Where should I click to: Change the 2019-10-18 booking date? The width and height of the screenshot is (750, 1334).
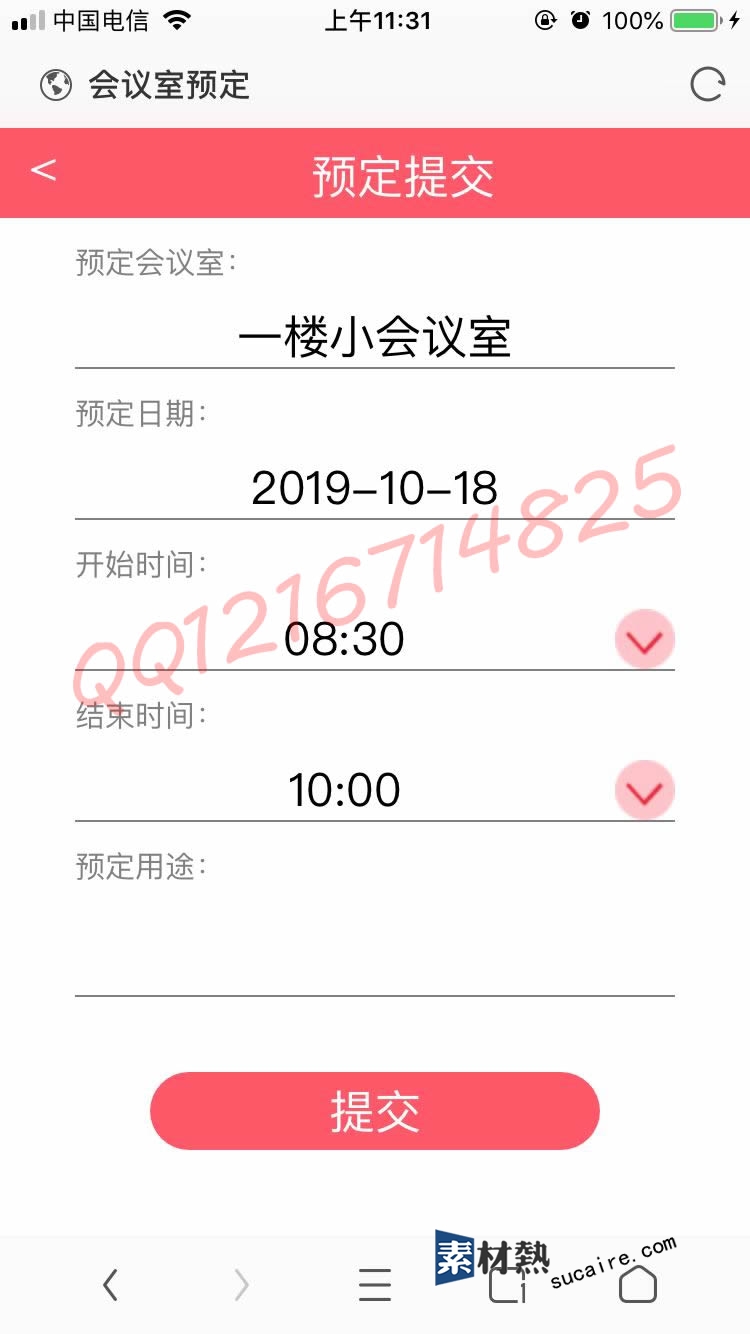coord(375,488)
